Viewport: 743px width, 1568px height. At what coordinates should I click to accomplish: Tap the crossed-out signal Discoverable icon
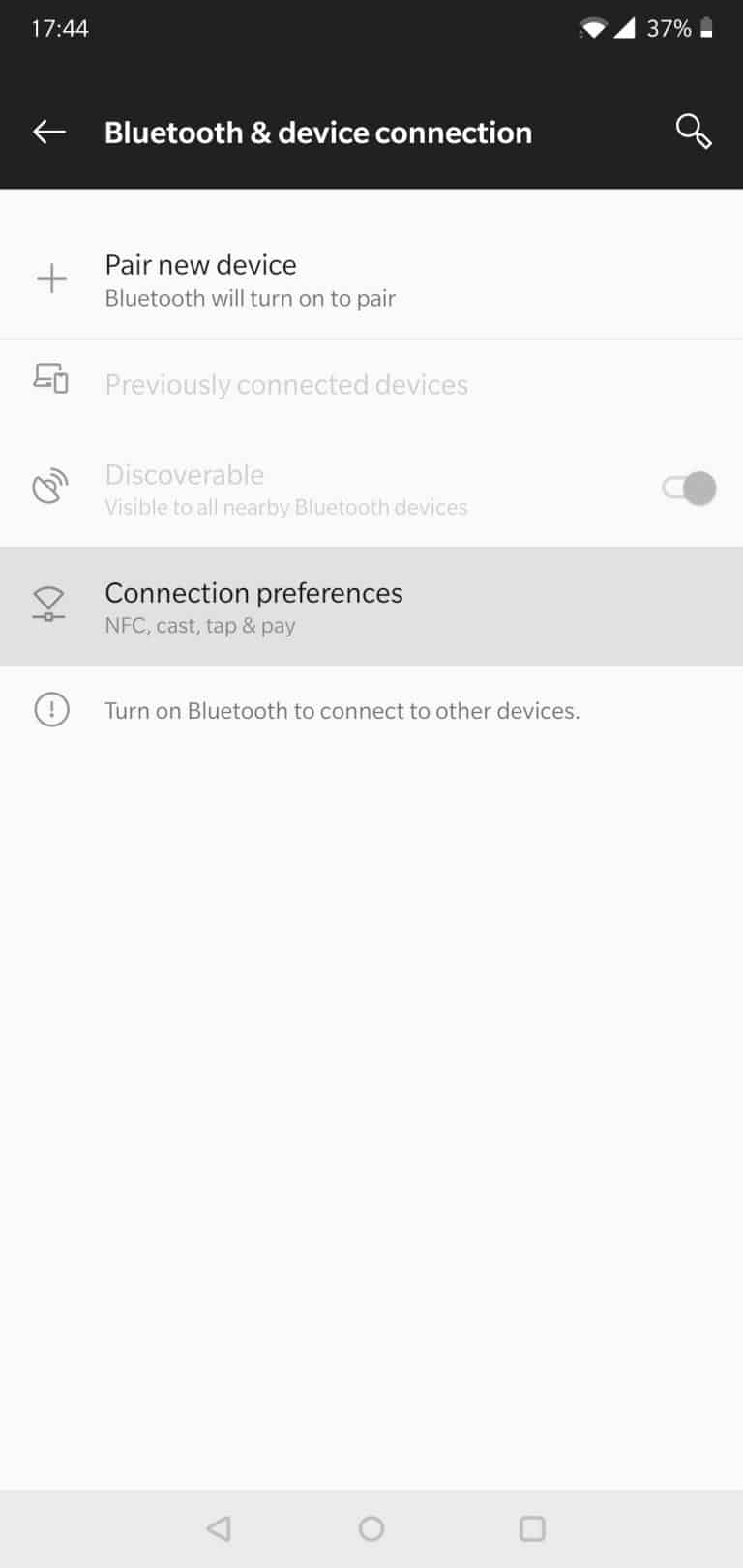pos(50,487)
